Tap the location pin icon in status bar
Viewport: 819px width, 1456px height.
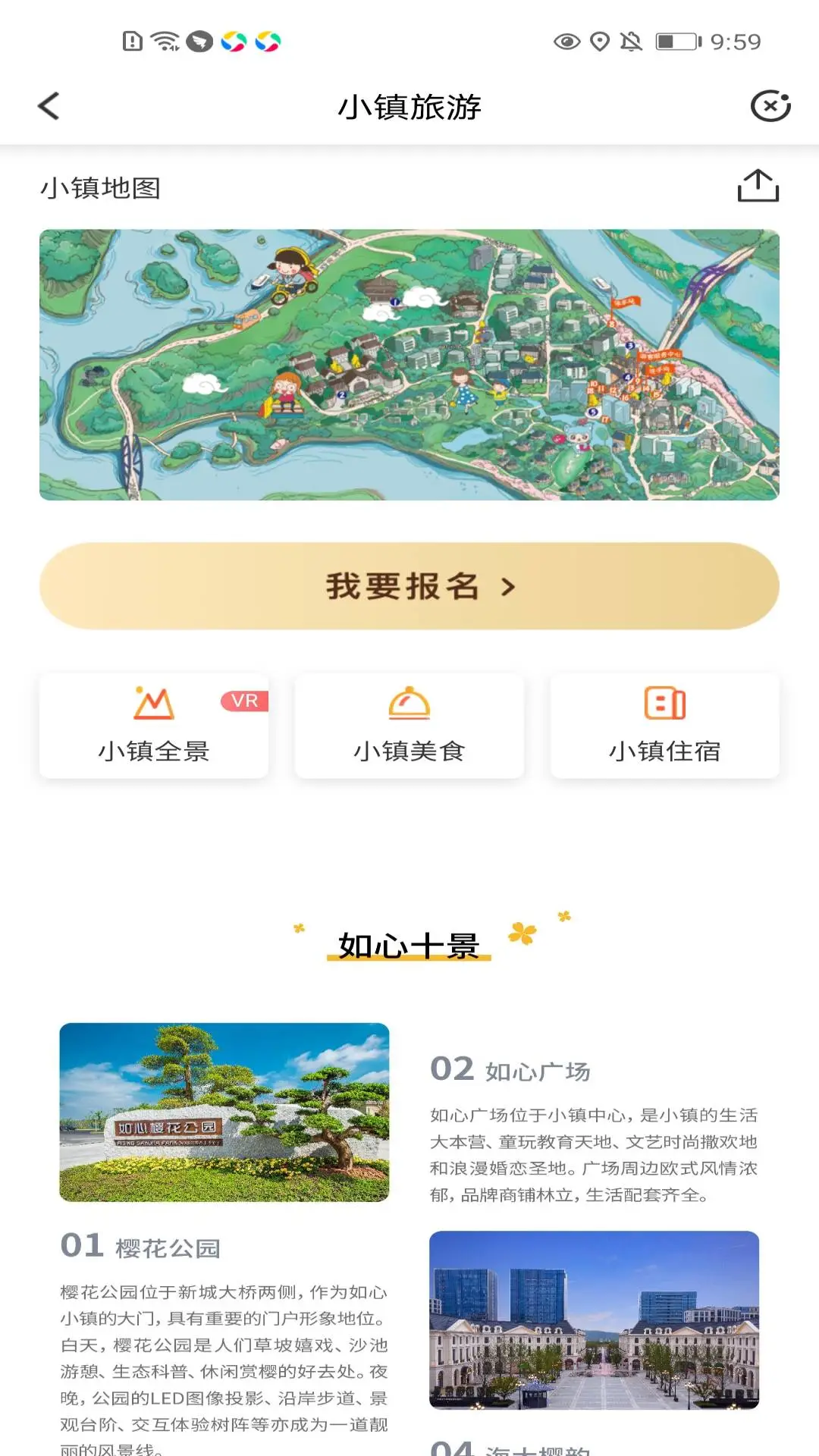(x=598, y=42)
